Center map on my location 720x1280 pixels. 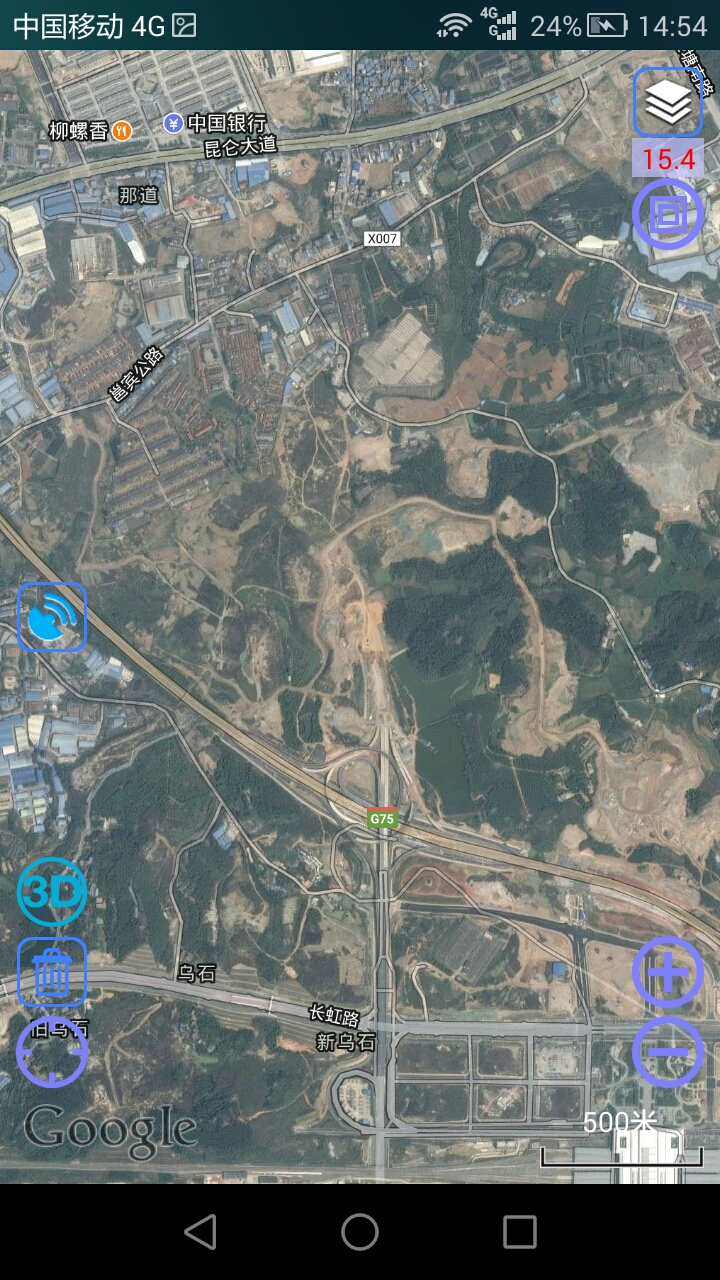52,1052
